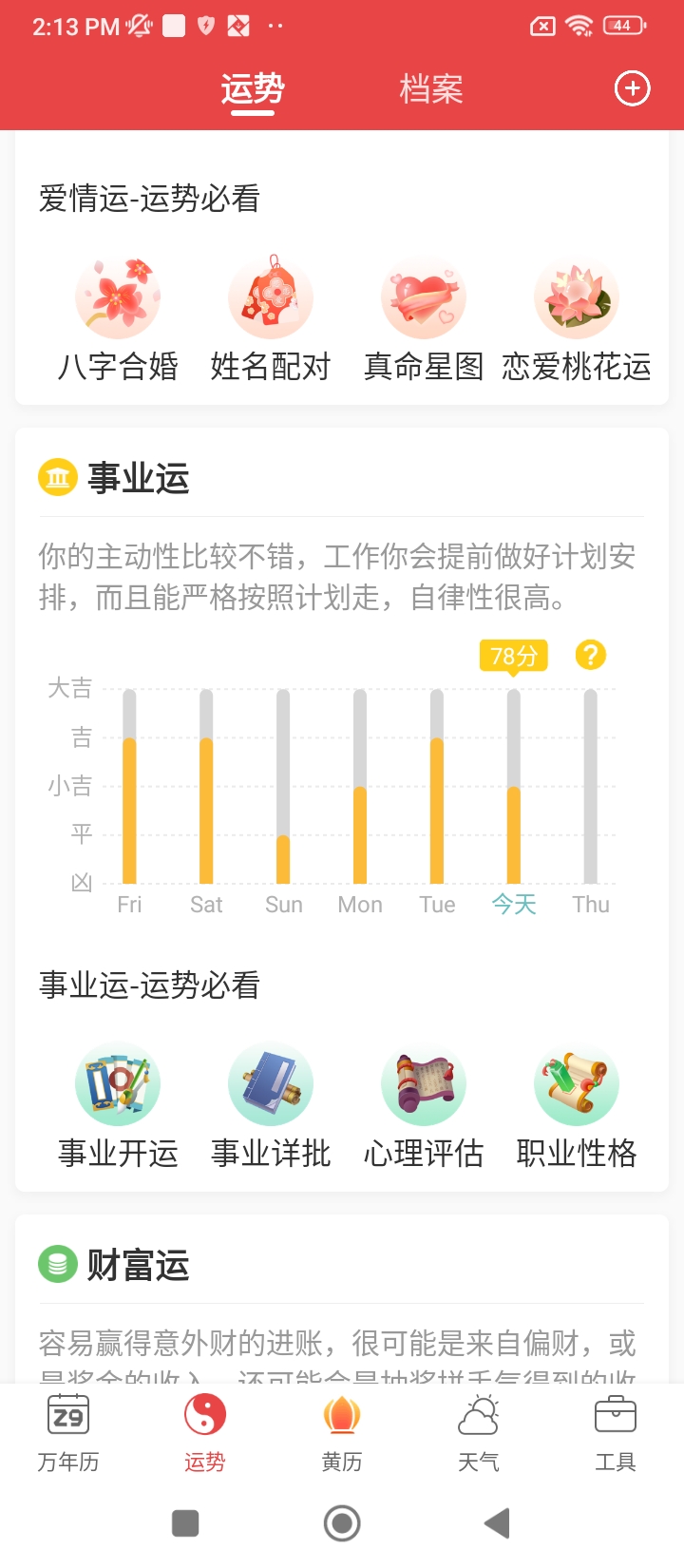This screenshot has height=1568, width=684.
Task: Go to 万年历 calendar tab
Action: point(68,1432)
